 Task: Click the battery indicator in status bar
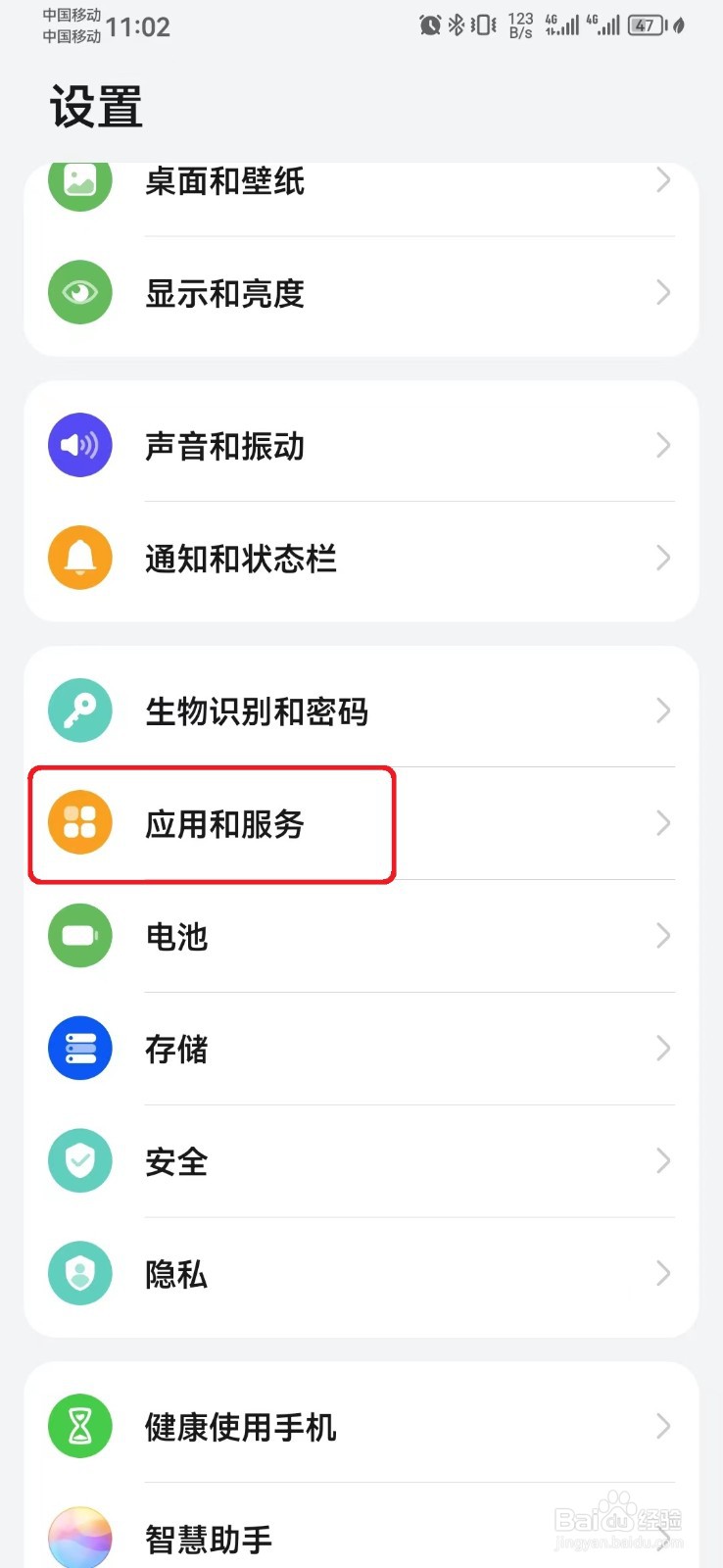pos(646,26)
